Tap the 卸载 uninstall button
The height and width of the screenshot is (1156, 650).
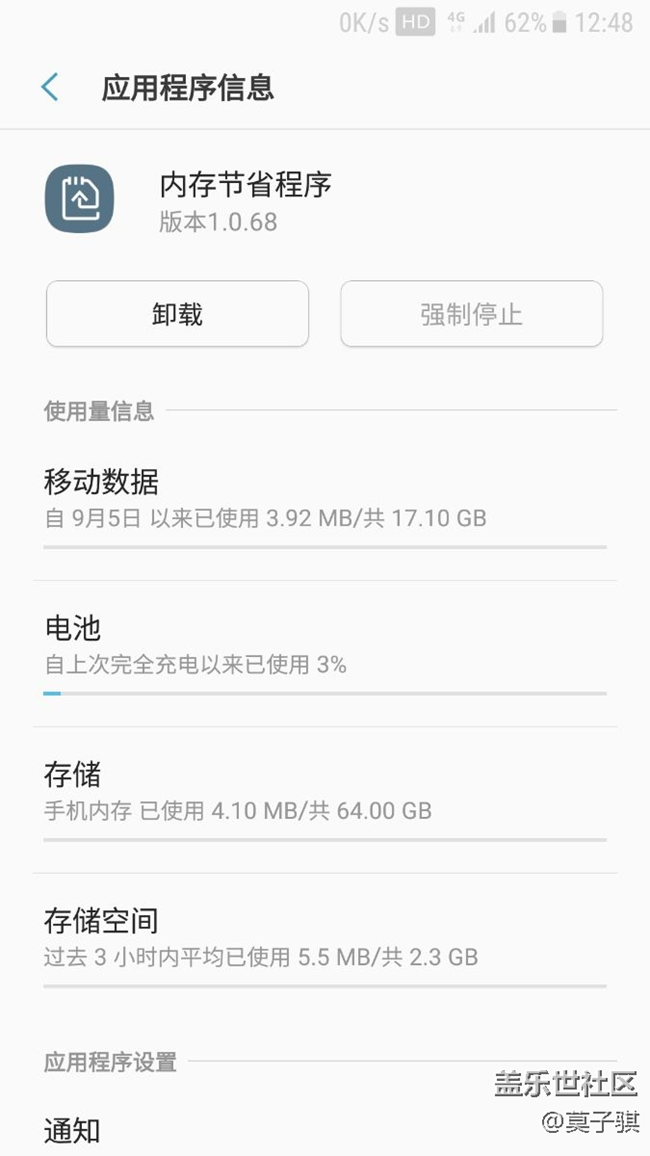(177, 314)
